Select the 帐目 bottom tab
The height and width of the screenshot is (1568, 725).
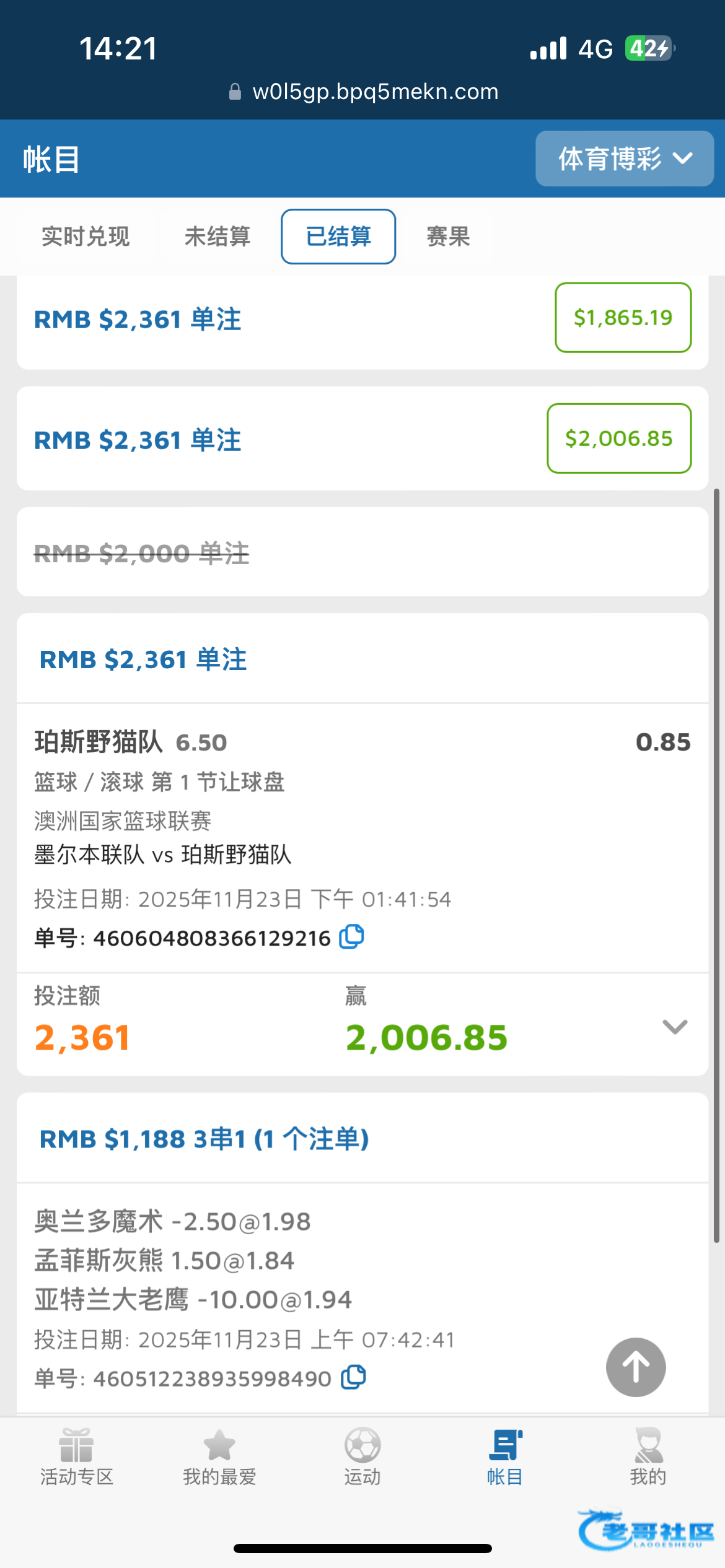(505, 1458)
